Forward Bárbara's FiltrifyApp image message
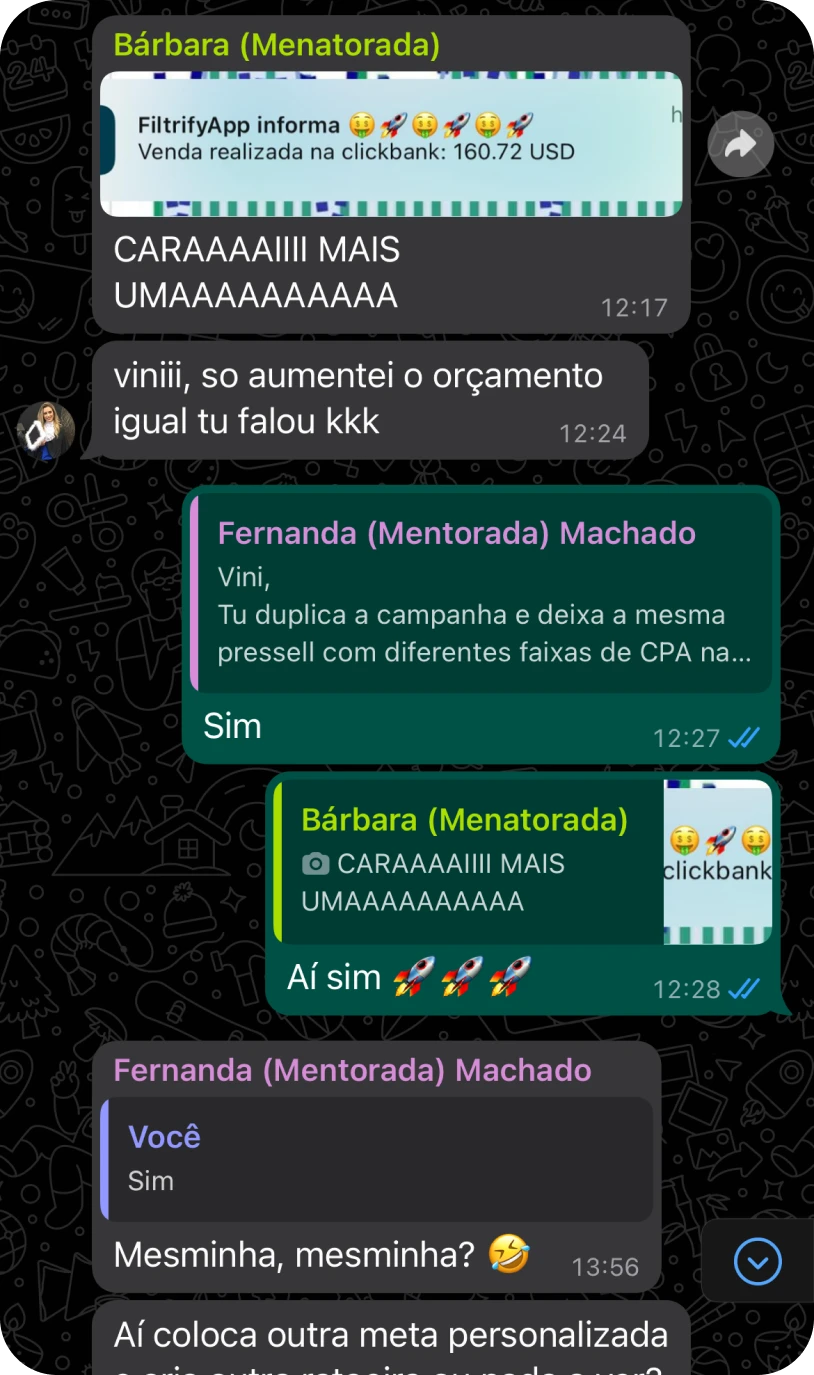The image size is (814, 1375). click(740, 145)
